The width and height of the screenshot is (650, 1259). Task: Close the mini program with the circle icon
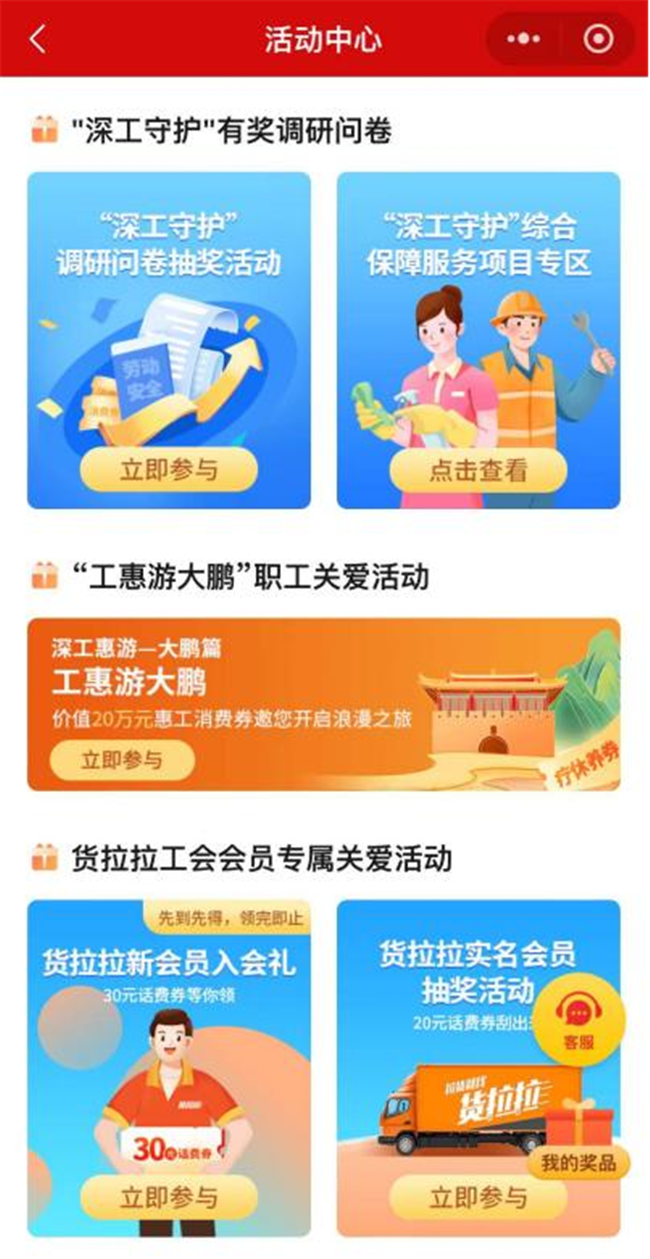click(599, 39)
